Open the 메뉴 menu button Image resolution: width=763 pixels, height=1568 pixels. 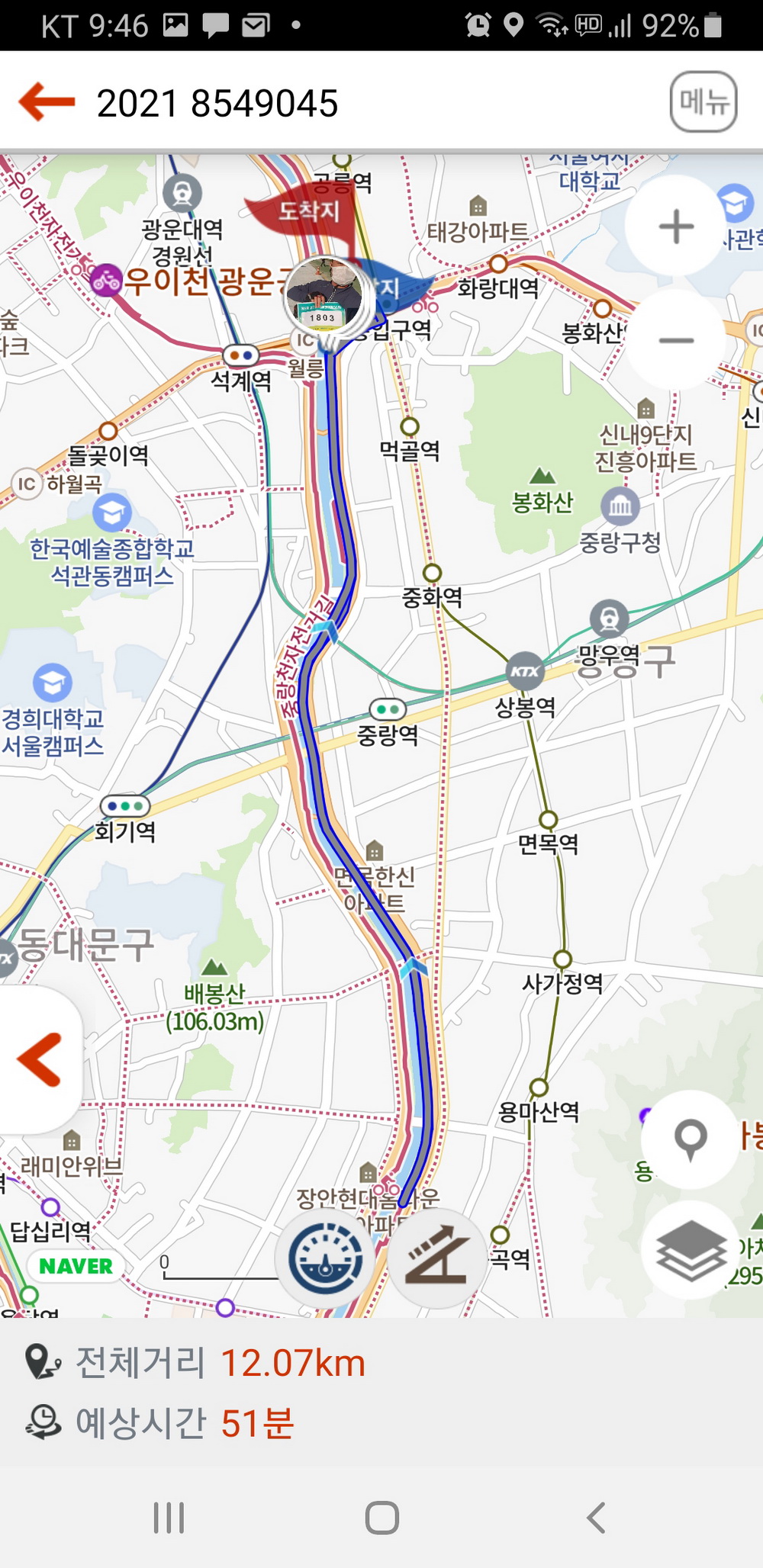pyautogui.click(x=703, y=102)
